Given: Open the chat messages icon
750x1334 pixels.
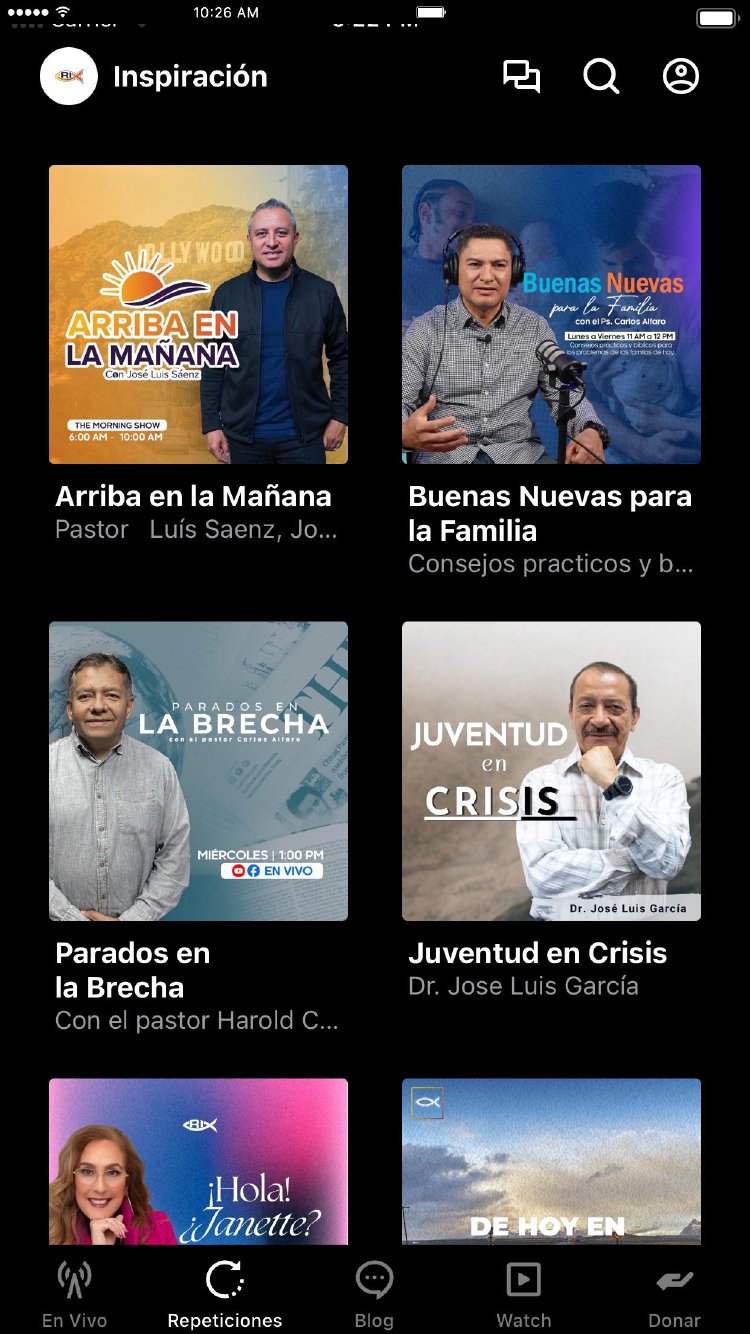Looking at the screenshot, I should tap(521, 77).
